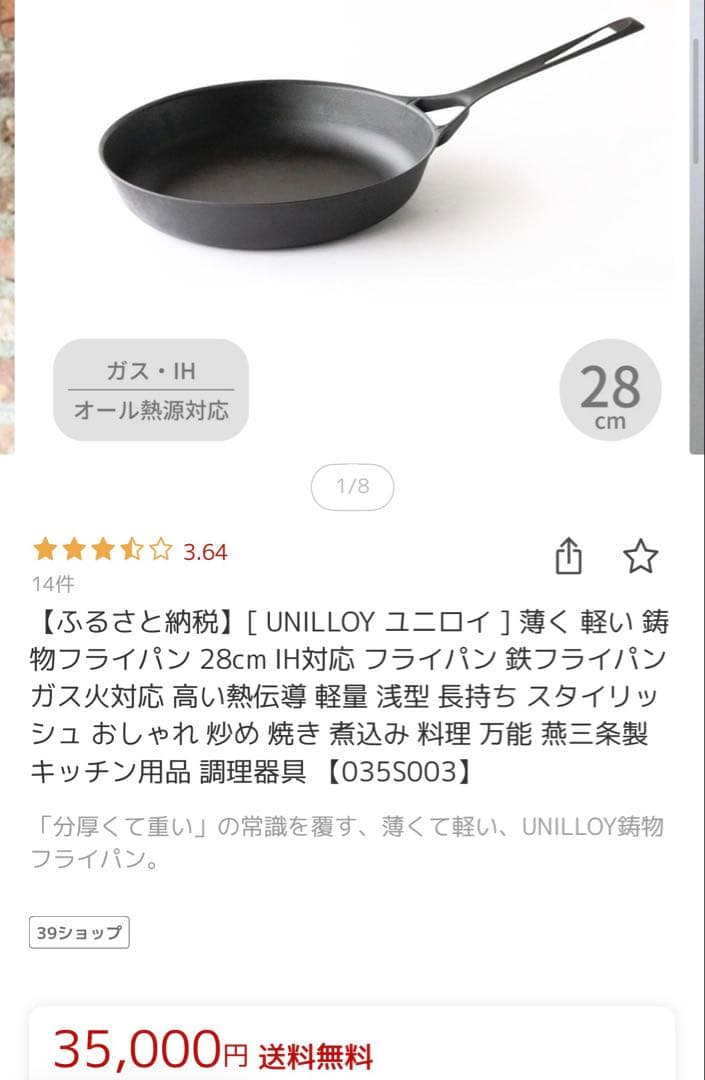Open the 39ショップ badge
The width and height of the screenshot is (705, 1080).
(x=79, y=933)
